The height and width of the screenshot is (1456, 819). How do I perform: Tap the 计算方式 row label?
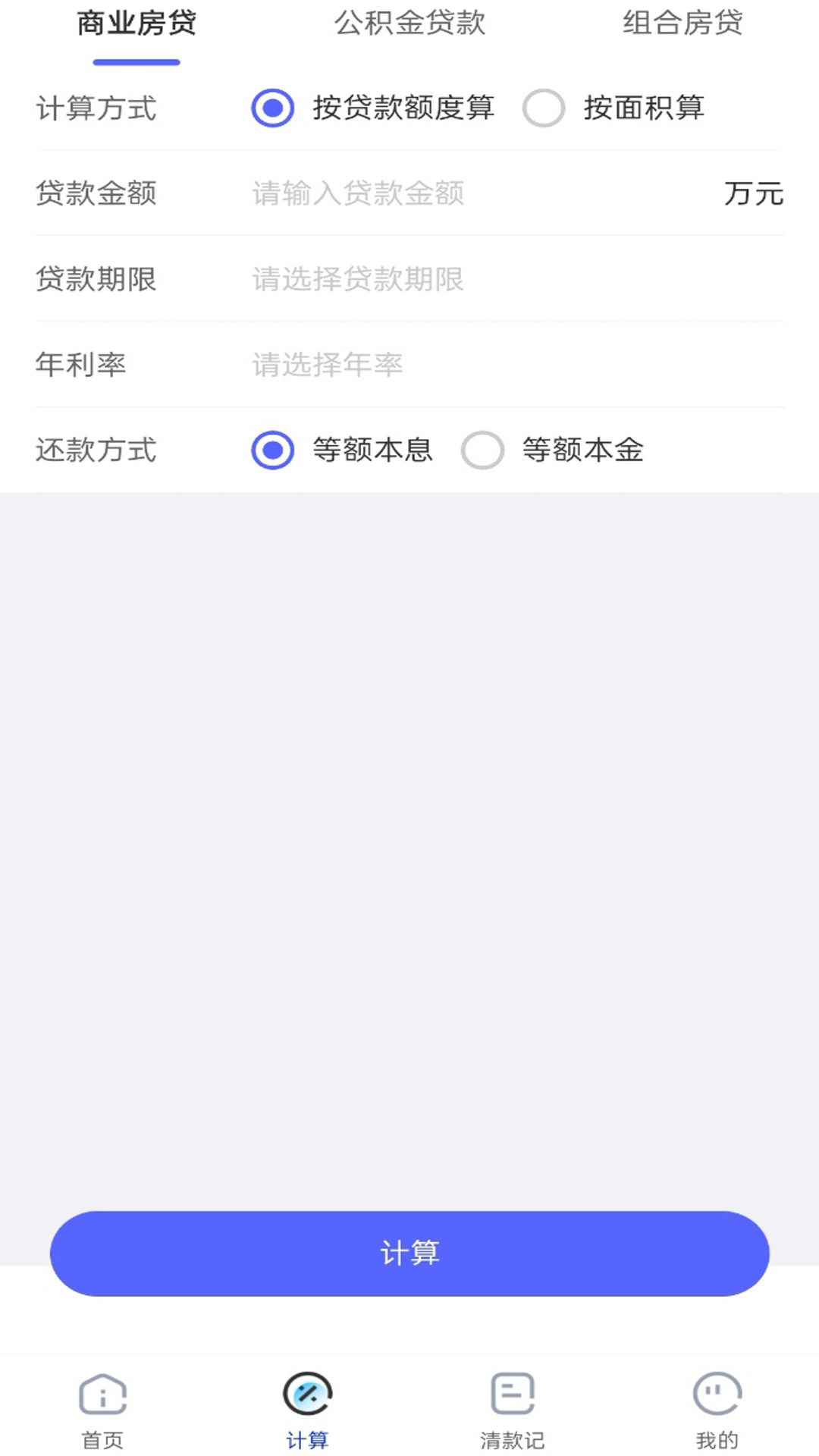96,108
